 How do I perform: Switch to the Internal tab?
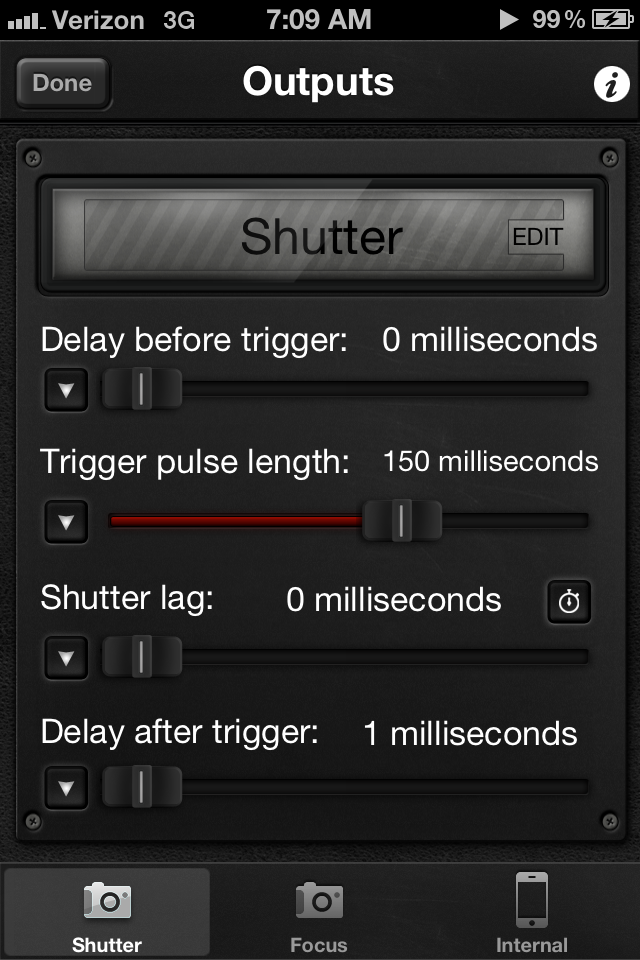coord(531,914)
